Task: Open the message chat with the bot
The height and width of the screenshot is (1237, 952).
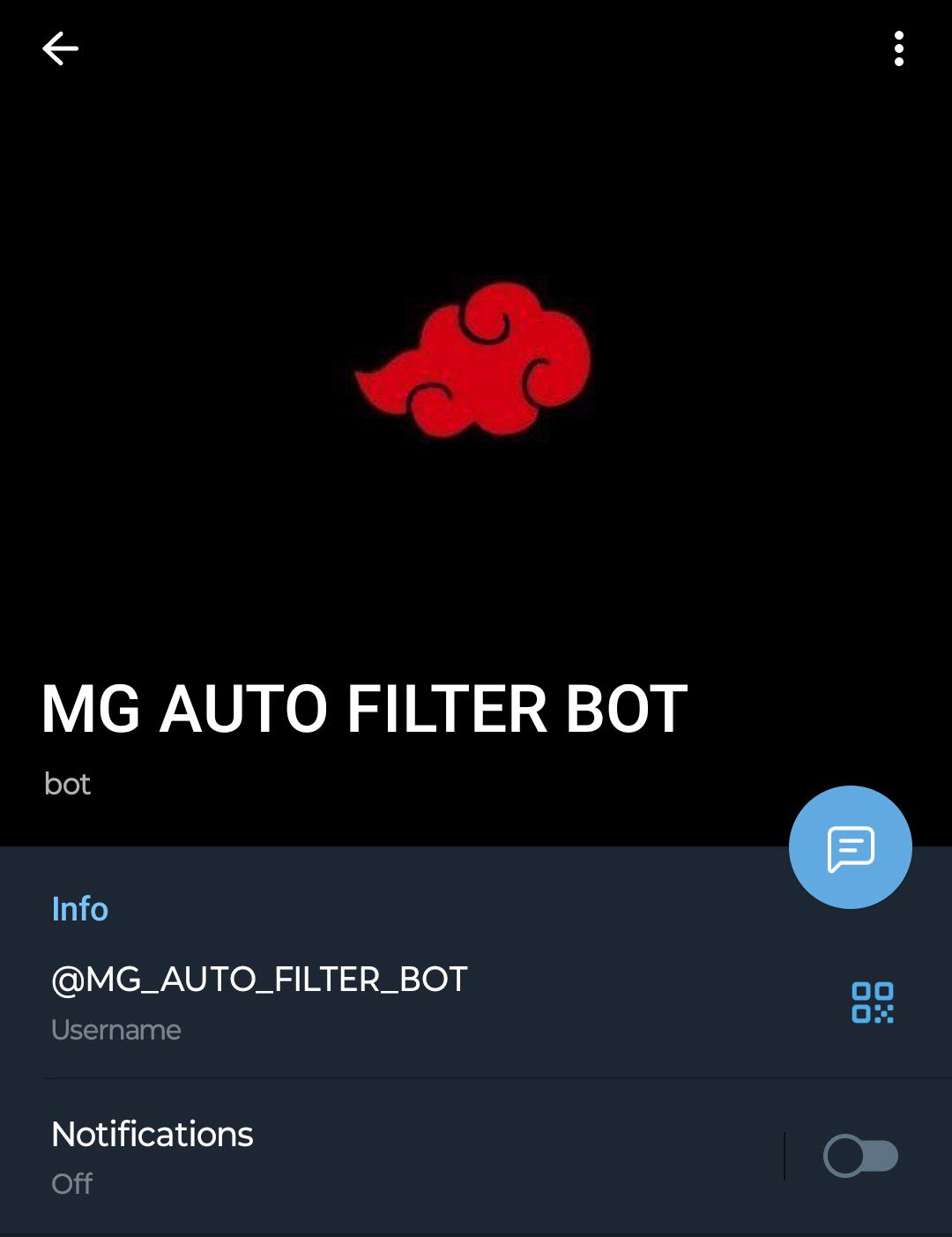Action: [850, 847]
